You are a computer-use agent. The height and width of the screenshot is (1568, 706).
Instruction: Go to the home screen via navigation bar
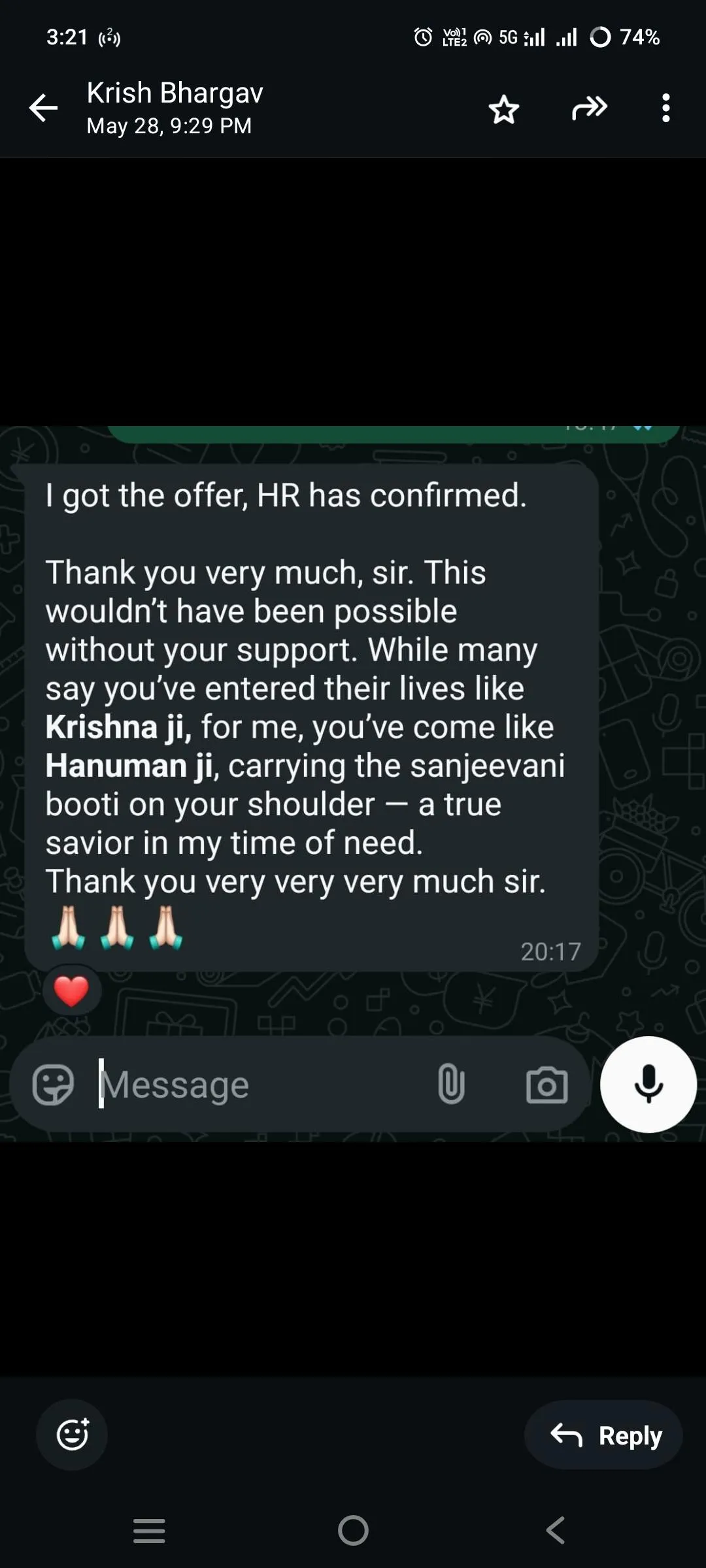(353, 1530)
